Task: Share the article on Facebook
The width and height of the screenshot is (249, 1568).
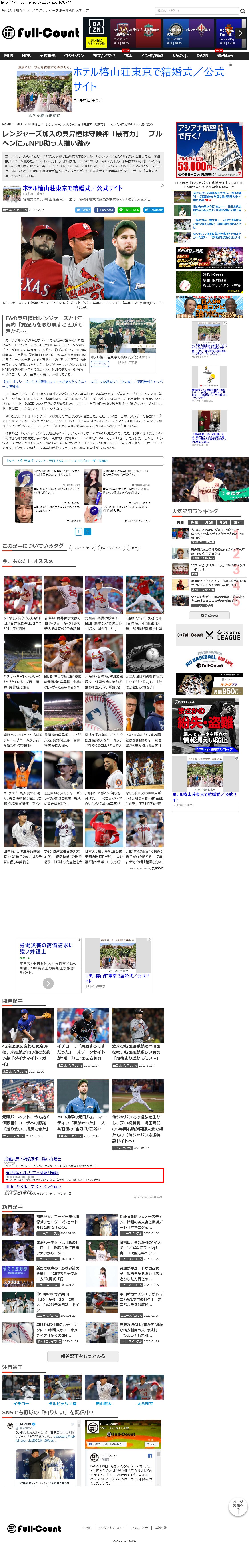Action: coord(104,209)
